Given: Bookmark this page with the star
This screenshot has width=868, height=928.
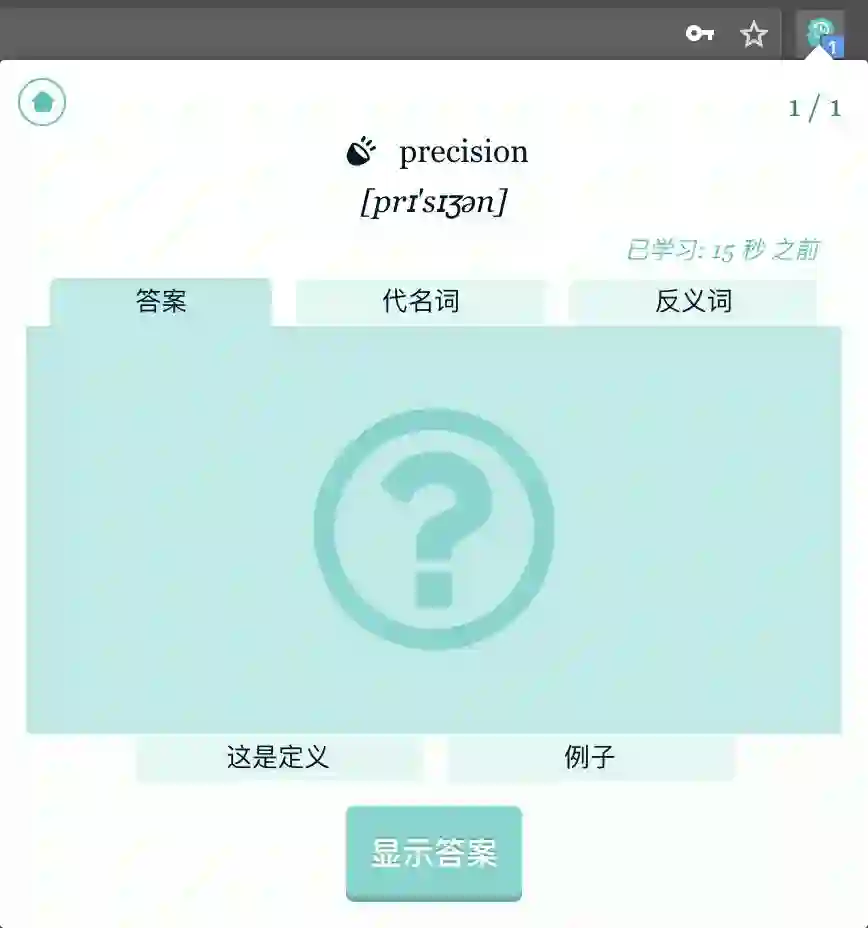Looking at the screenshot, I should pyautogui.click(x=753, y=35).
